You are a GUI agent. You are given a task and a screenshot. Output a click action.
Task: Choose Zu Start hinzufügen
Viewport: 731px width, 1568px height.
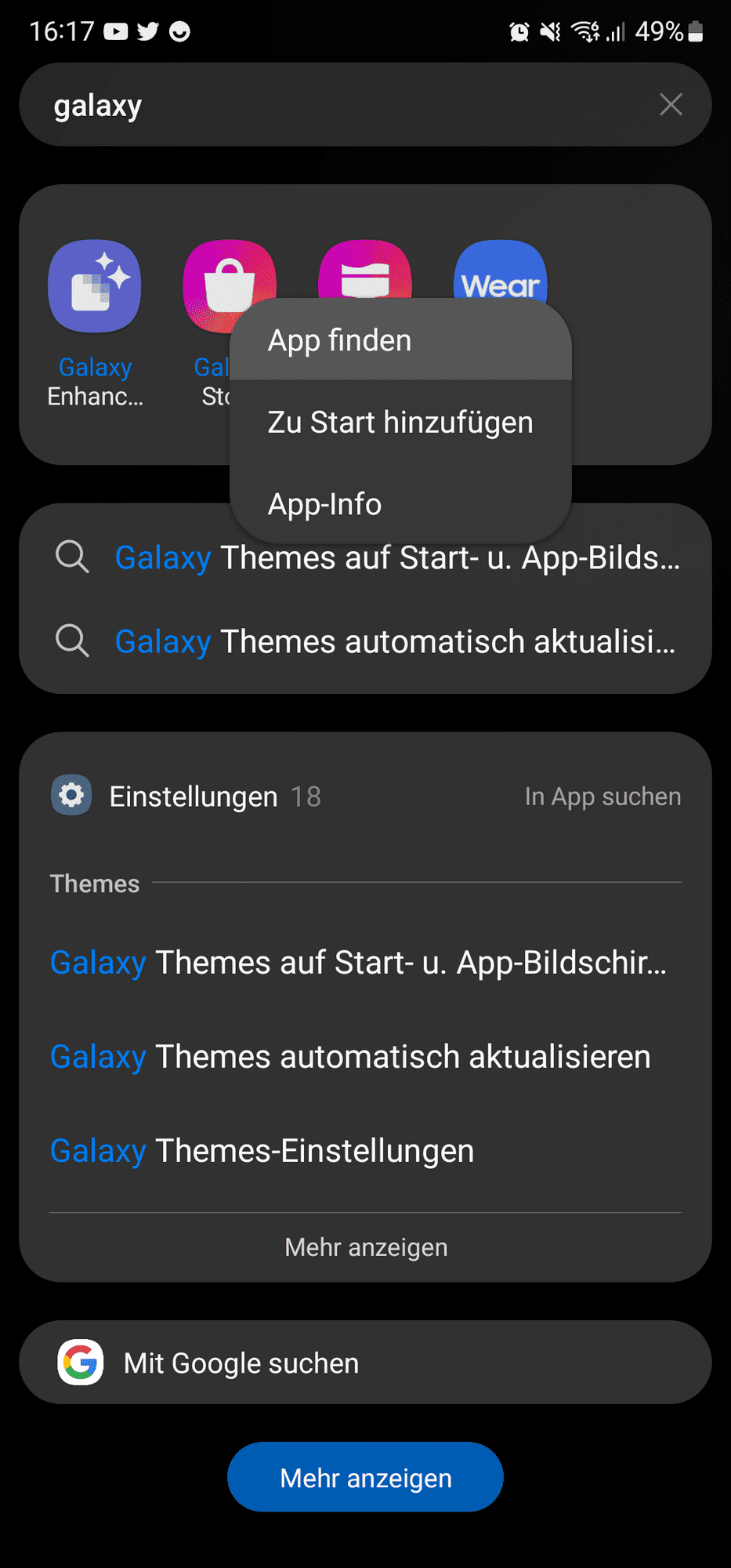click(x=400, y=423)
